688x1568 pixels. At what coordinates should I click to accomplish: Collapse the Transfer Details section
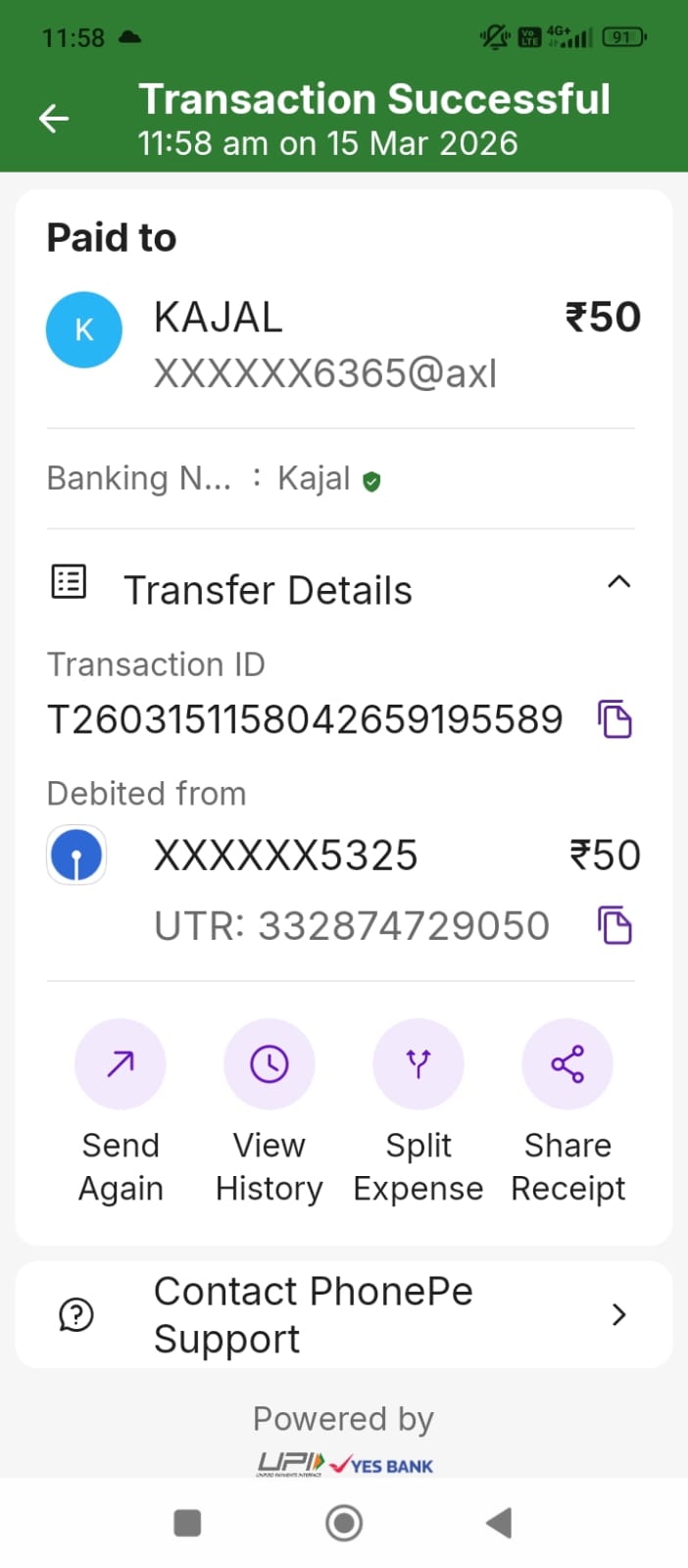[x=618, y=582]
